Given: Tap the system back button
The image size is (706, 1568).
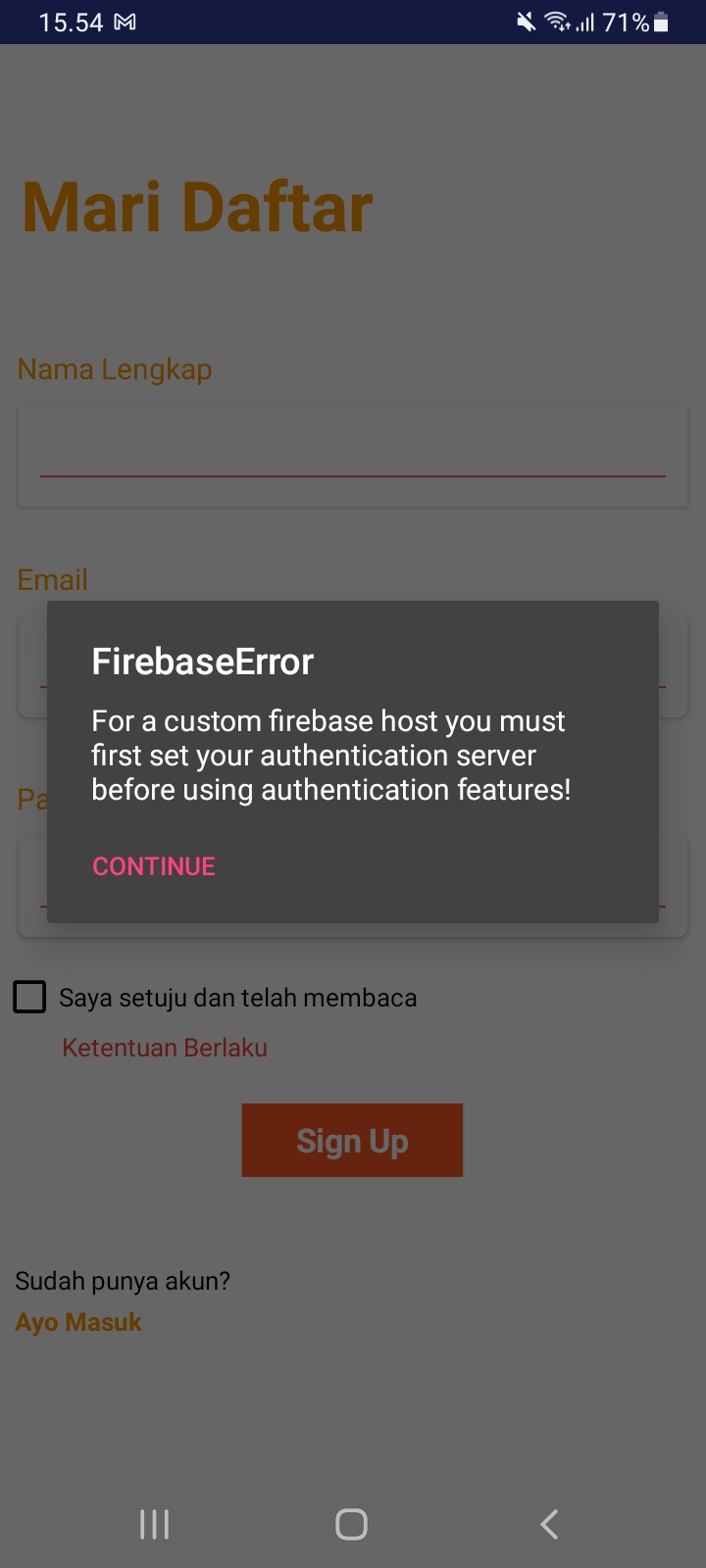Looking at the screenshot, I should (x=549, y=1524).
